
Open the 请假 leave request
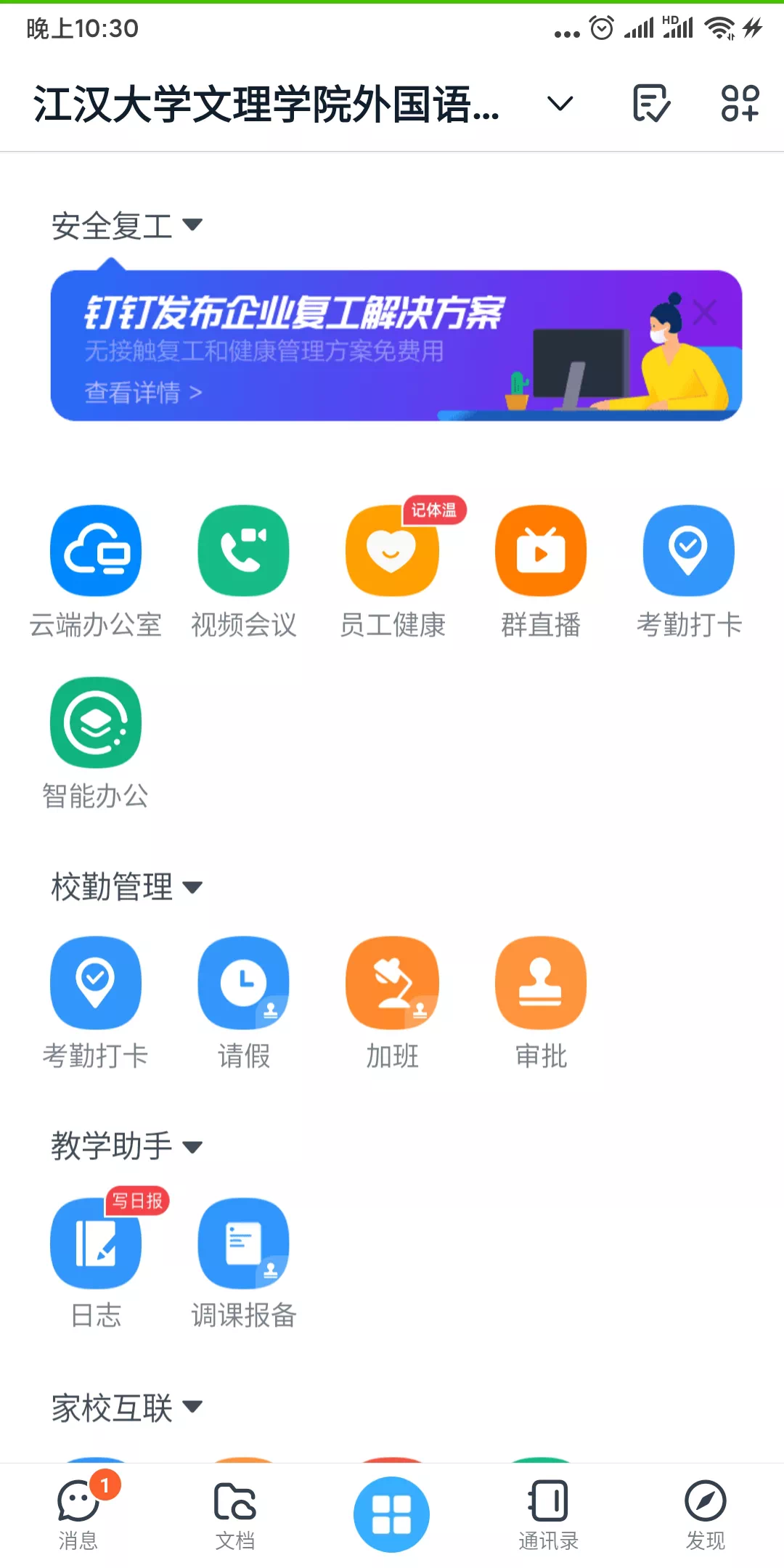point(244,982)
